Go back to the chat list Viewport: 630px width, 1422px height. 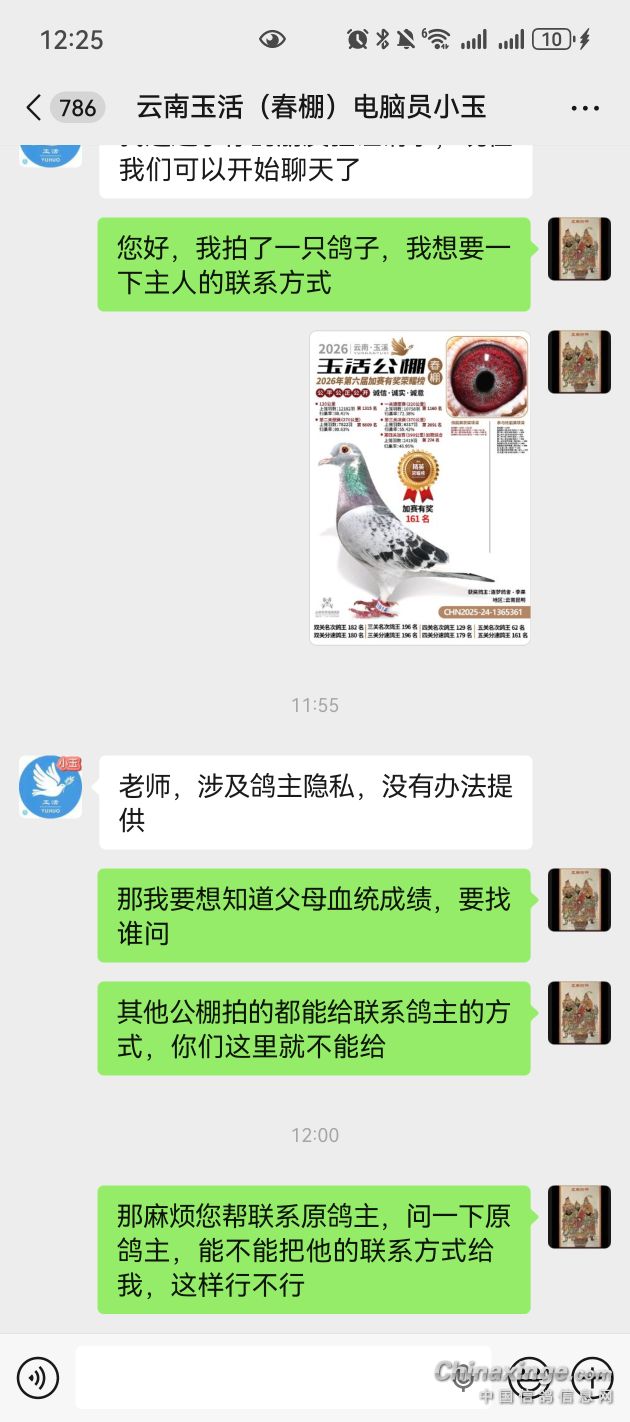(34, 108)
